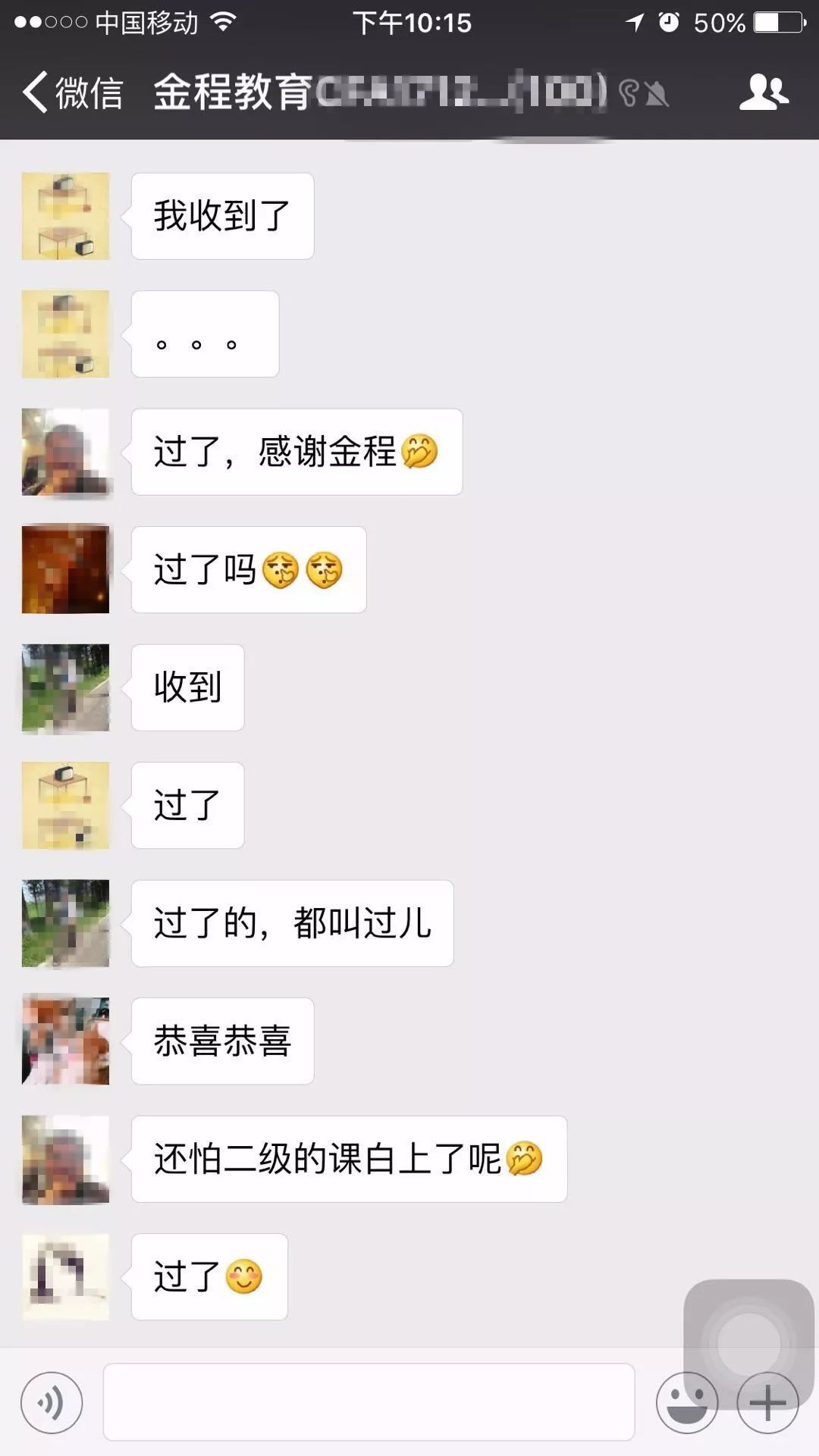Image resolution: width=819 pixels, height=1456 pixels.
Task: Open avatar next to 过了吗 message
Action: tap(65, 569)
